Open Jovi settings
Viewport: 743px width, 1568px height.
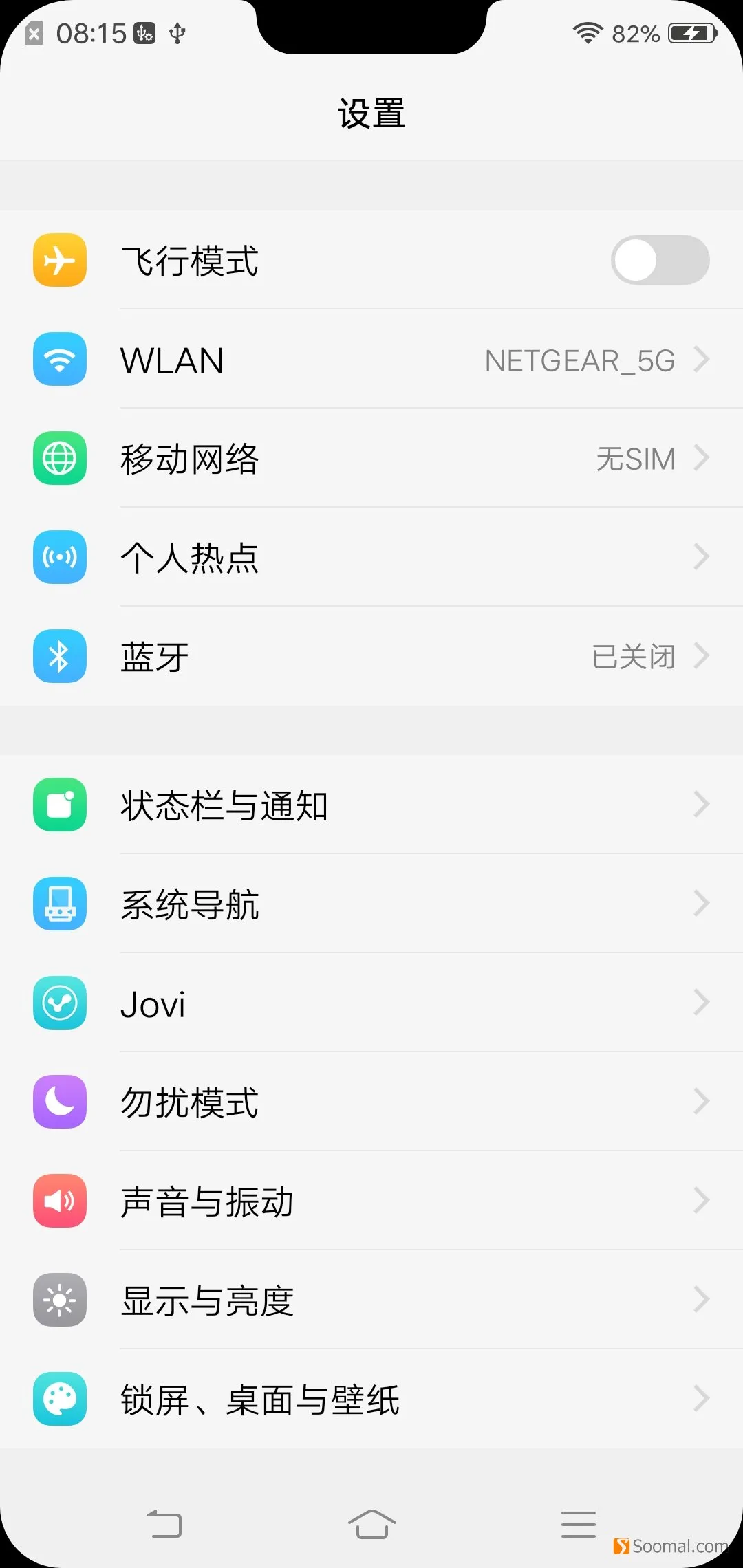[371, 1003]
